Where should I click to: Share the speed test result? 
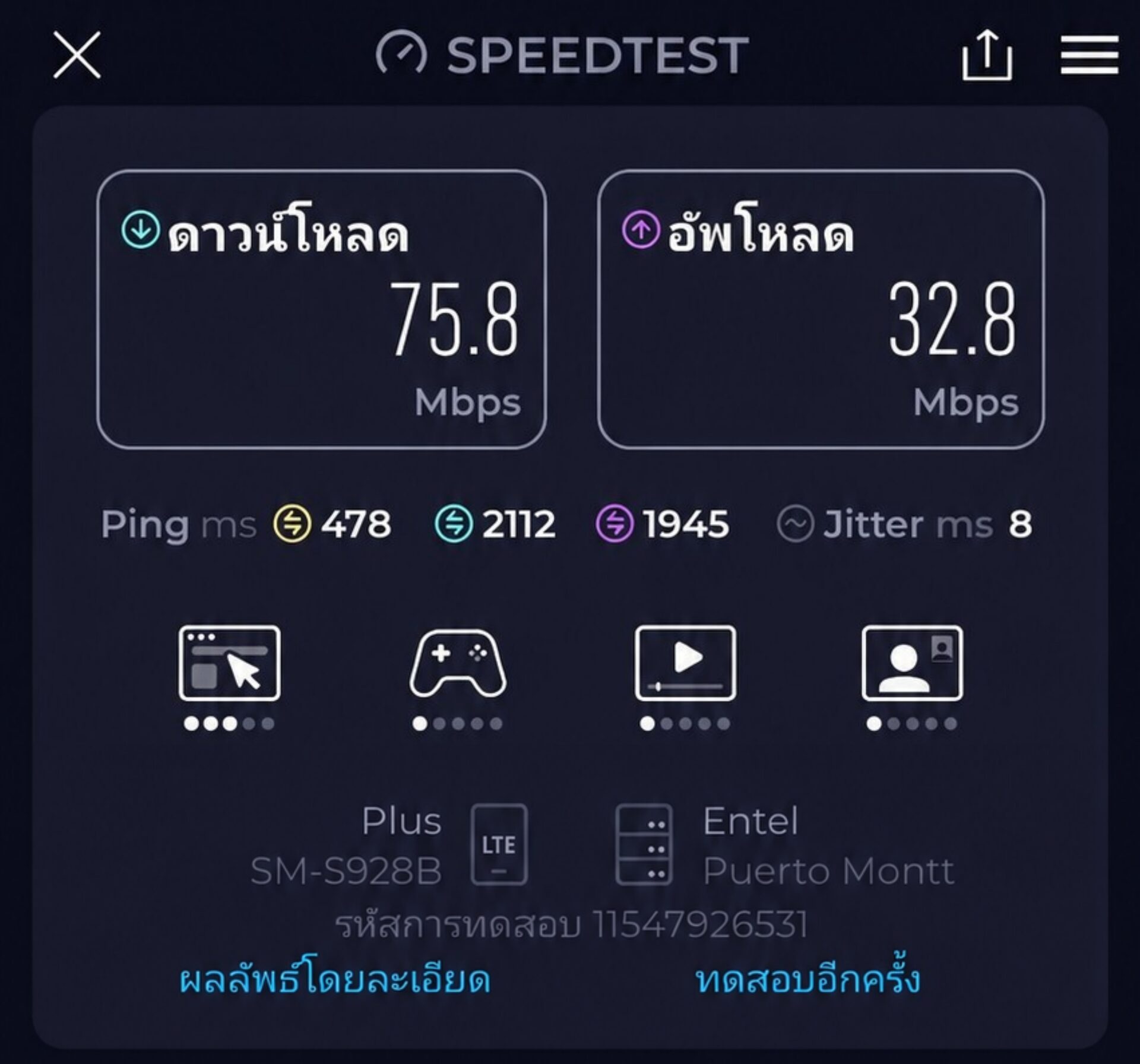(987, 55)
